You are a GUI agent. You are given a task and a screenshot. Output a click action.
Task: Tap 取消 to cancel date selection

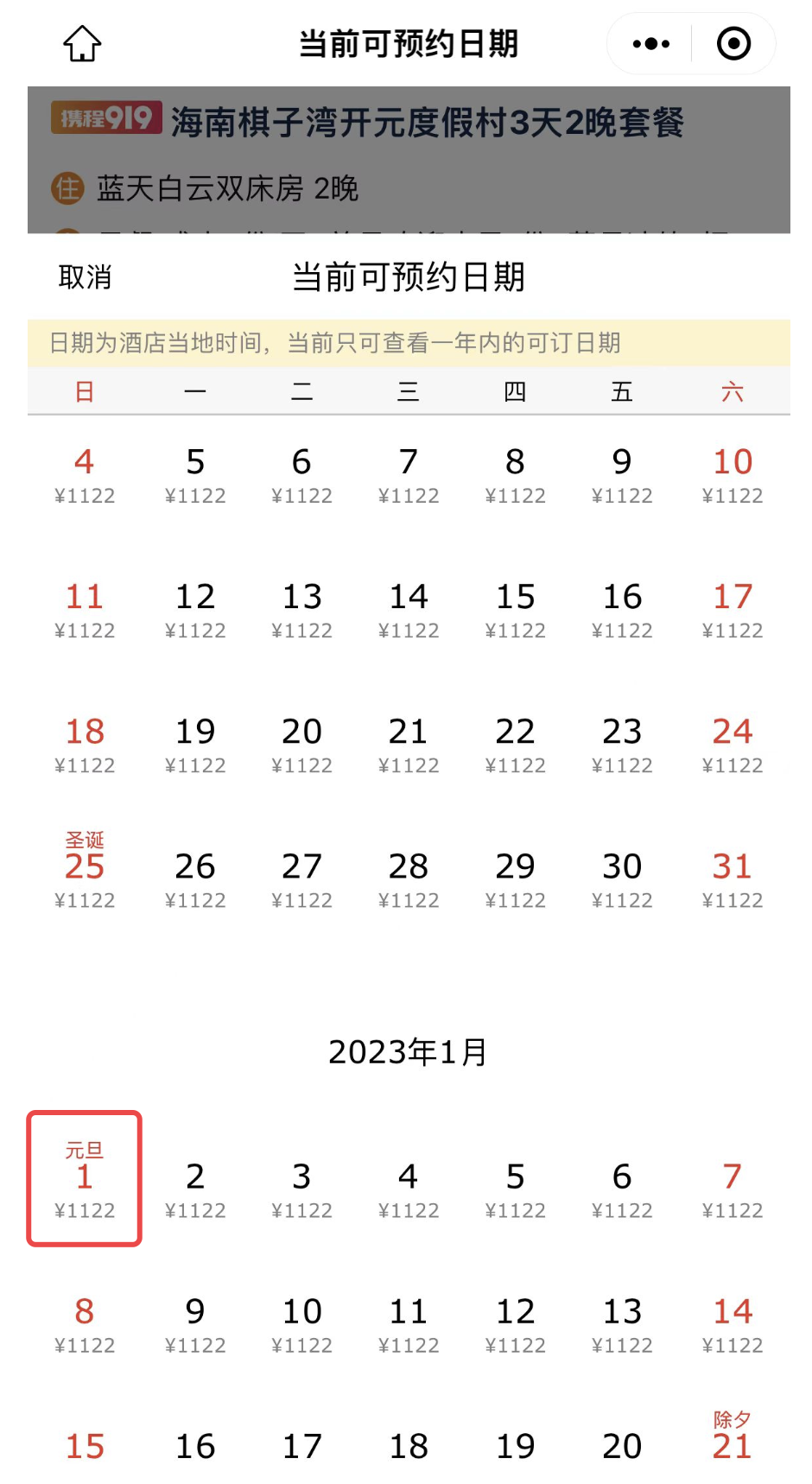pyautogui.click(x=85, y=277)
